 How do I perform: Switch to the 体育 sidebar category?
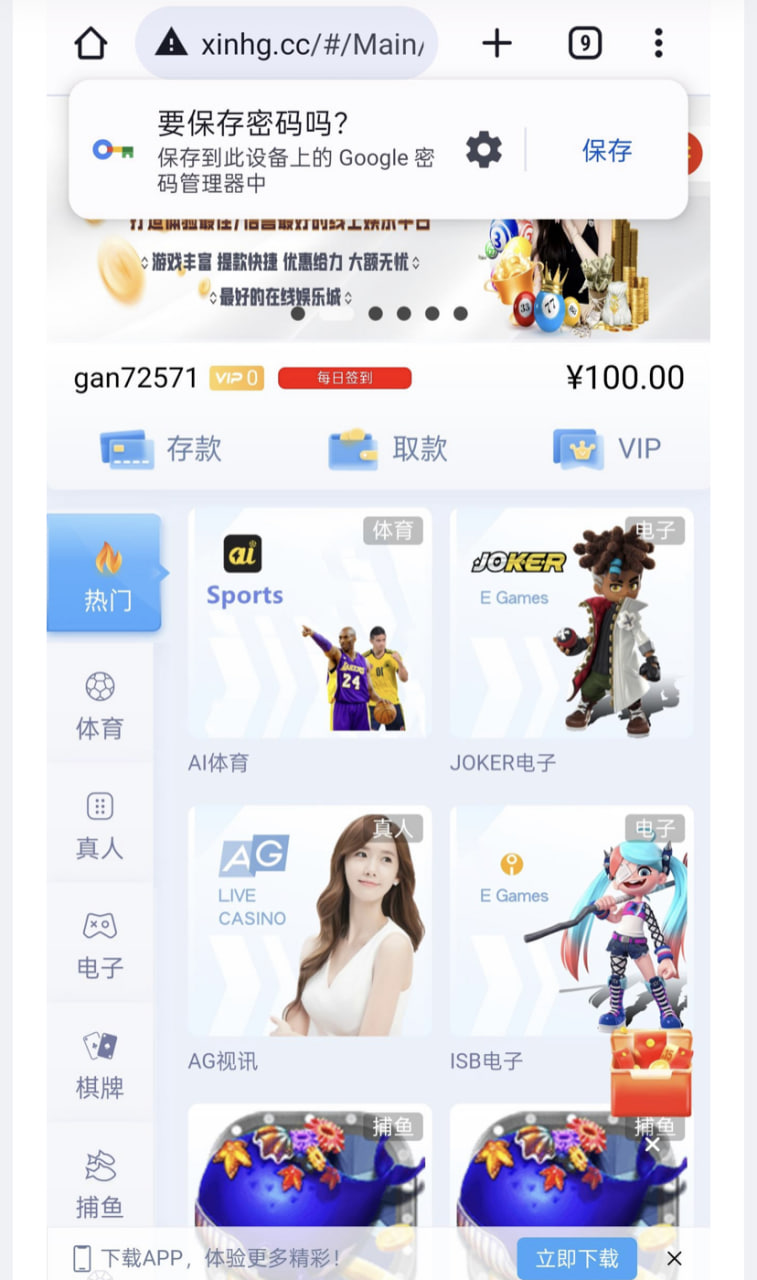(100, 705)
